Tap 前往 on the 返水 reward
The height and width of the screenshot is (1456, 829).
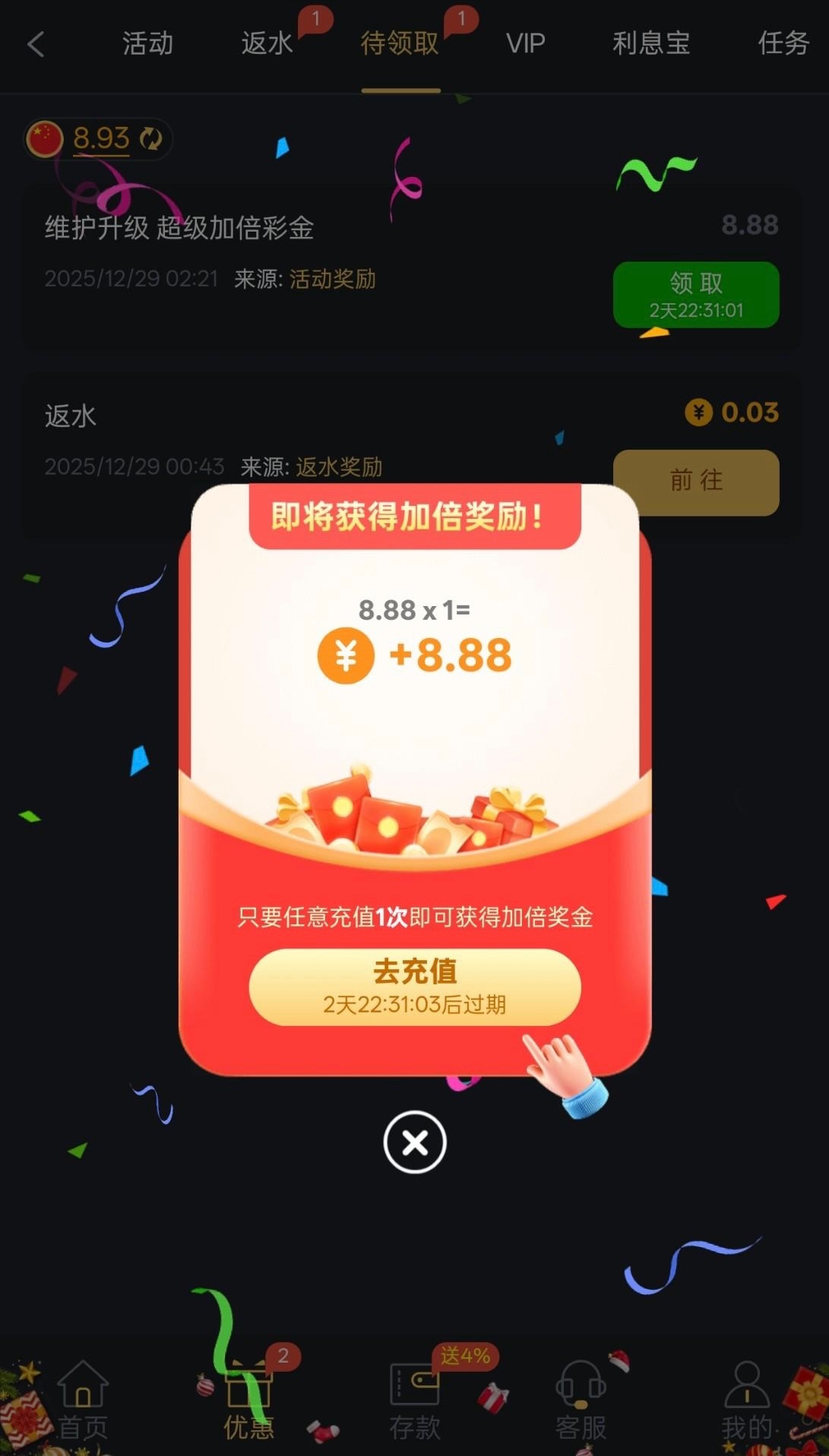click(x=695, y=482)
